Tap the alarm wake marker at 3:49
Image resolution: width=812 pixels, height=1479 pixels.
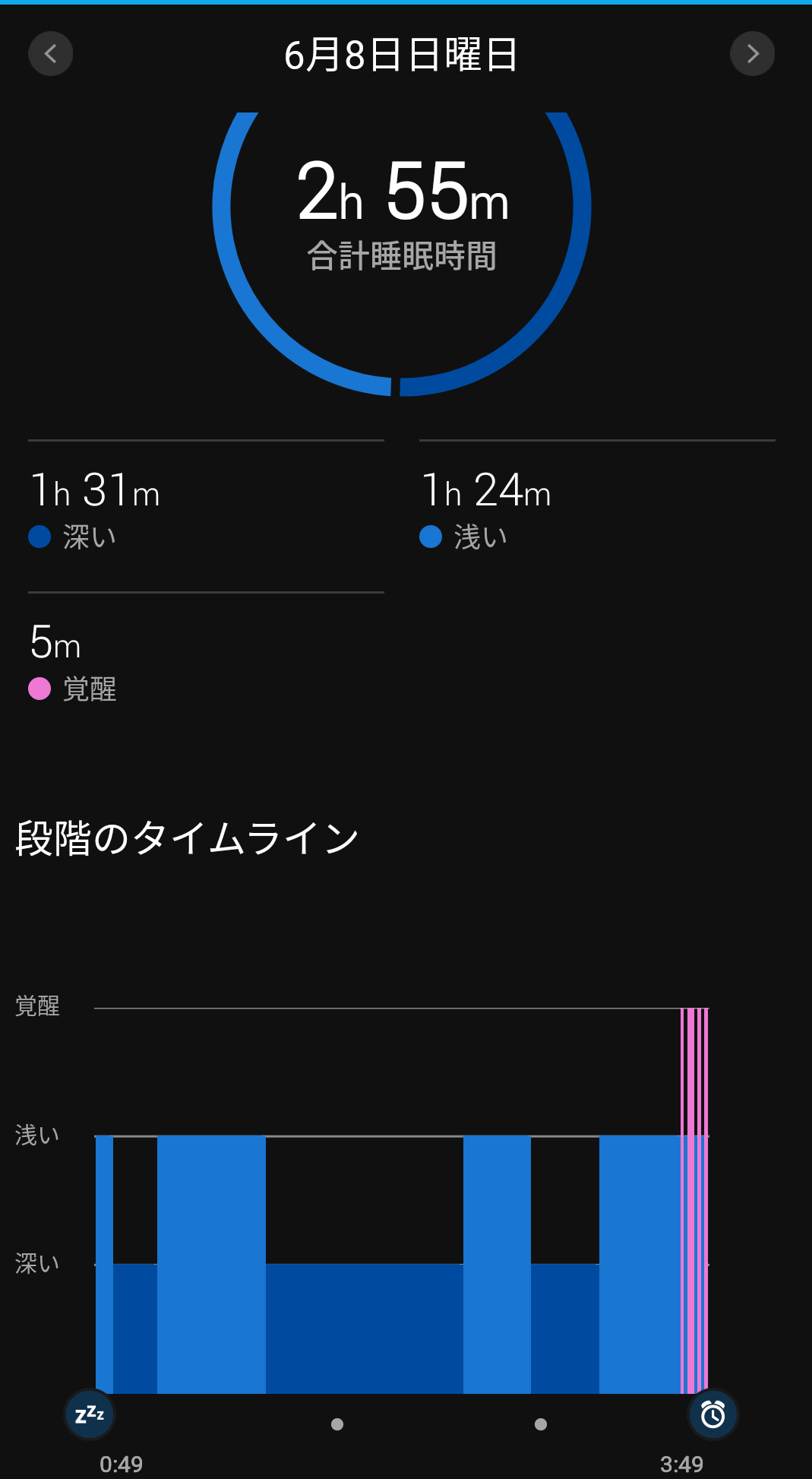point(712,1414)
